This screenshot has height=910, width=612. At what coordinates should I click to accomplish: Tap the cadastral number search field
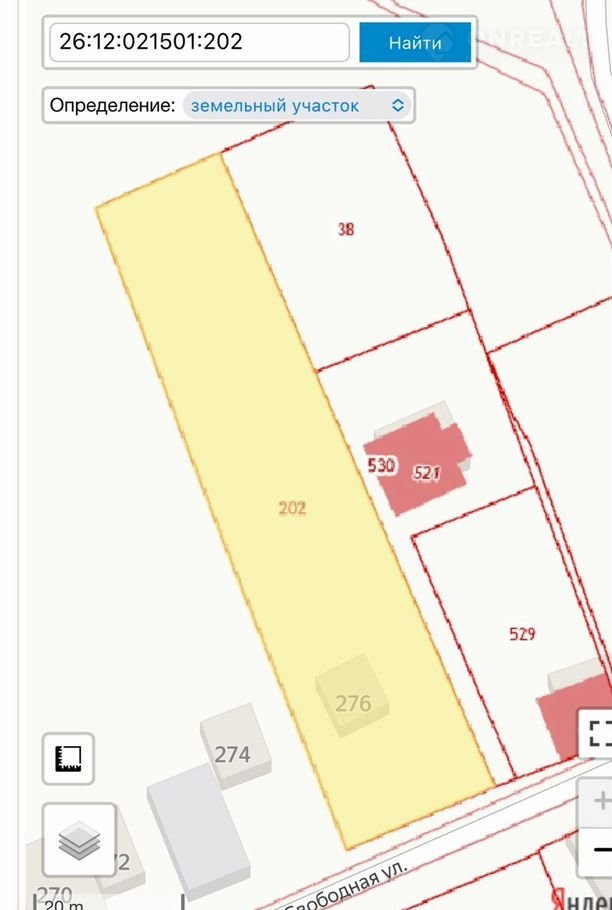coord(199,43)
